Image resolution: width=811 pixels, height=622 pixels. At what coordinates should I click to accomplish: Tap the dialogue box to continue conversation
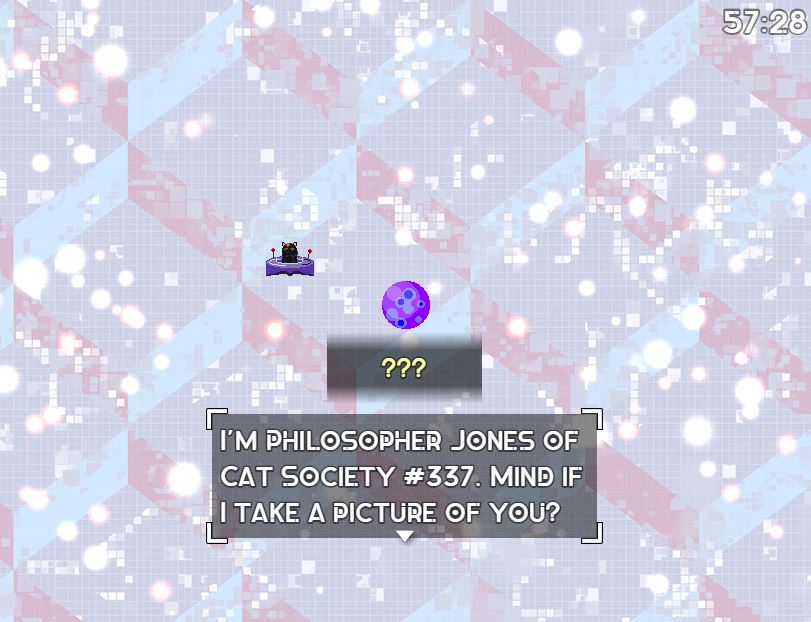[404, 476]
